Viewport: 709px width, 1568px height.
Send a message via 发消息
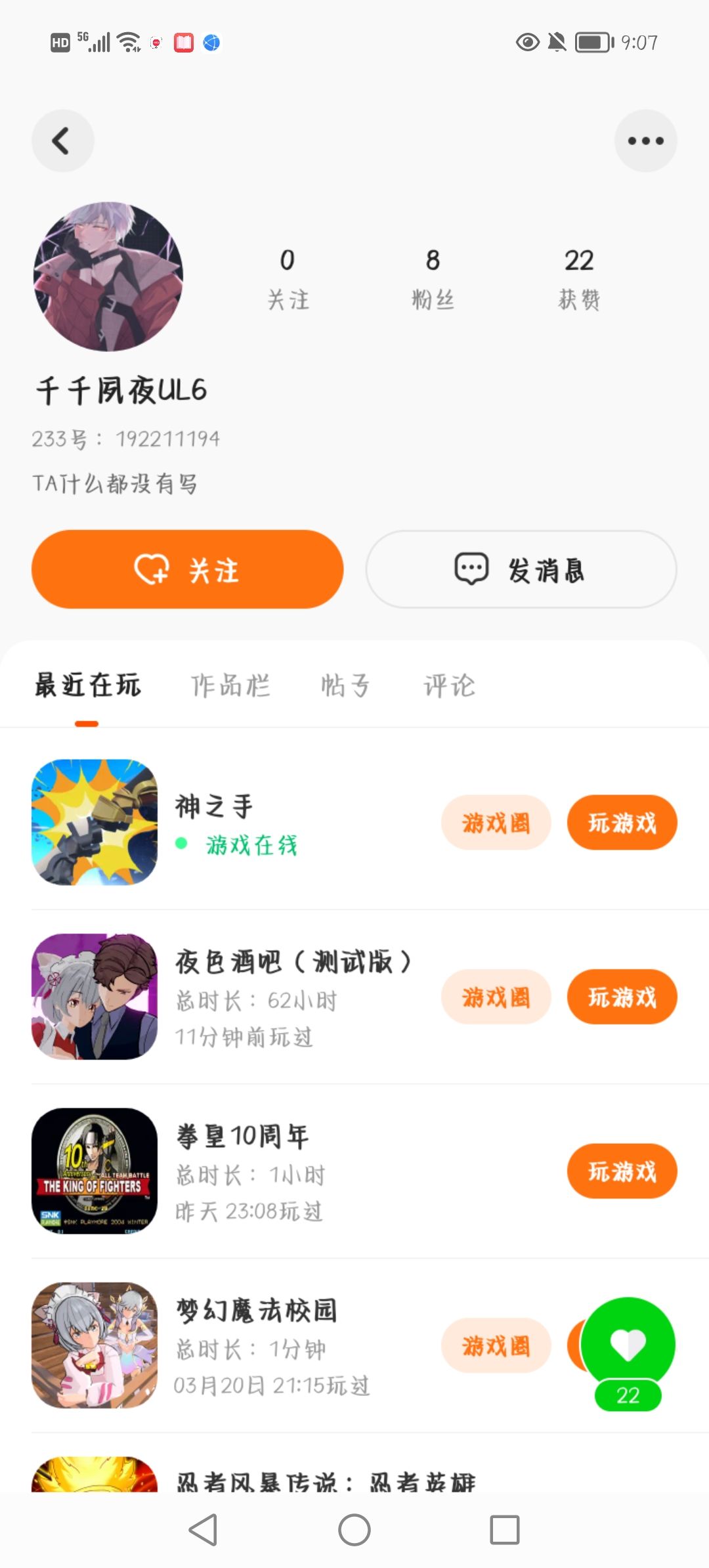[x=521, y=569]
